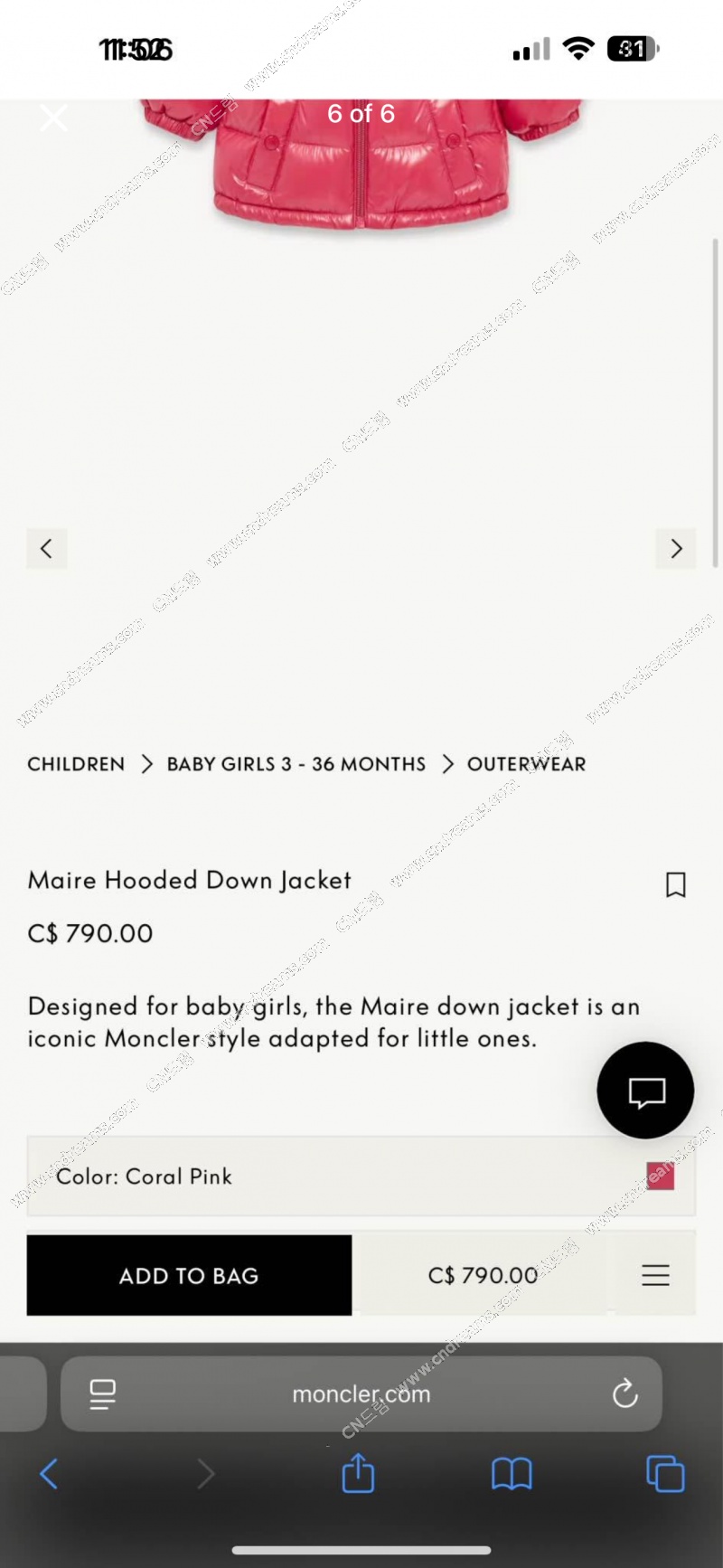Go back in Safari
This screenshot has height=1568, width=723.
[x=50, y=1474]
